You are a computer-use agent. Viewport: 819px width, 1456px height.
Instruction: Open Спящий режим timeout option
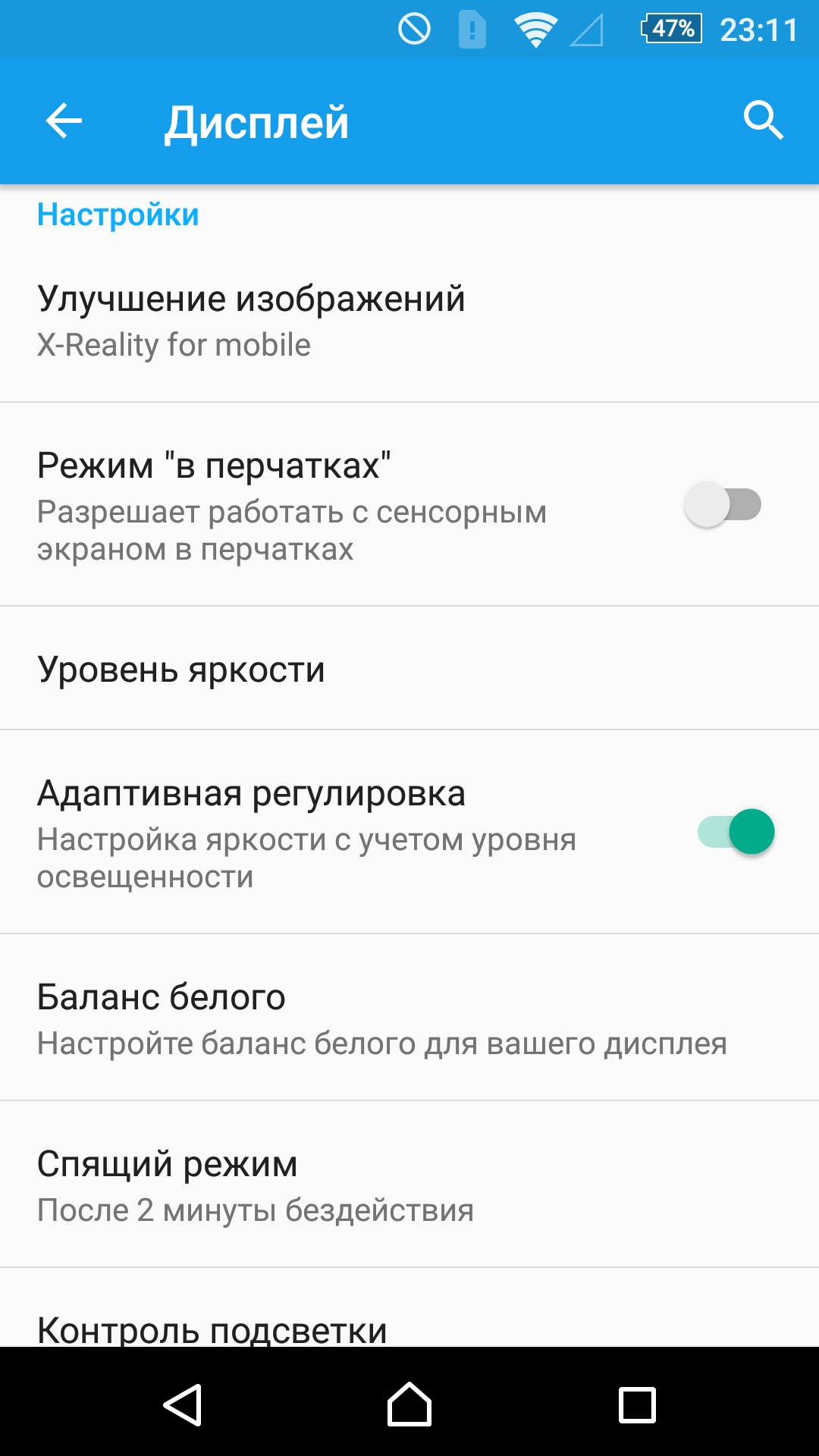point(409,1185)
